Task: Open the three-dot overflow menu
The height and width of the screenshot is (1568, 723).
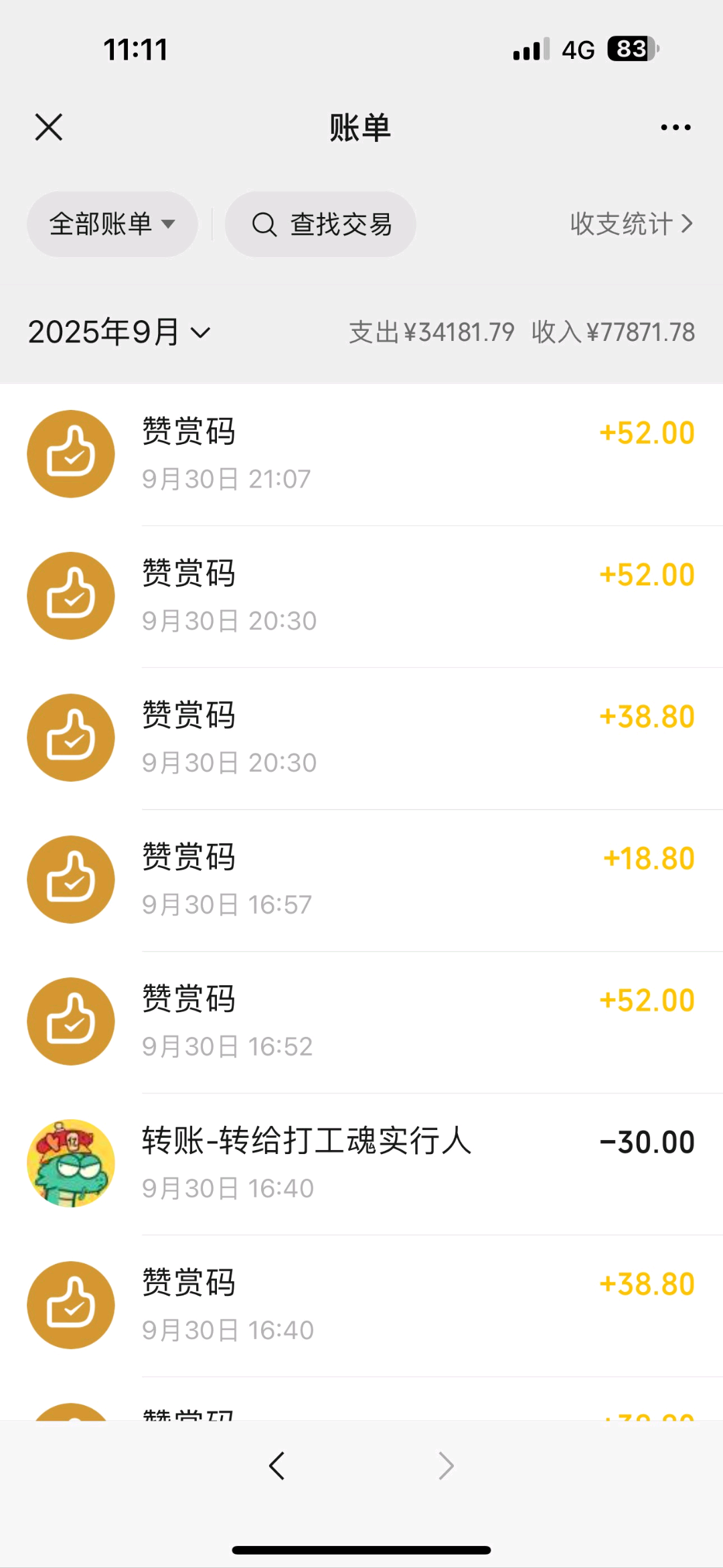Action: pos(675,127)
